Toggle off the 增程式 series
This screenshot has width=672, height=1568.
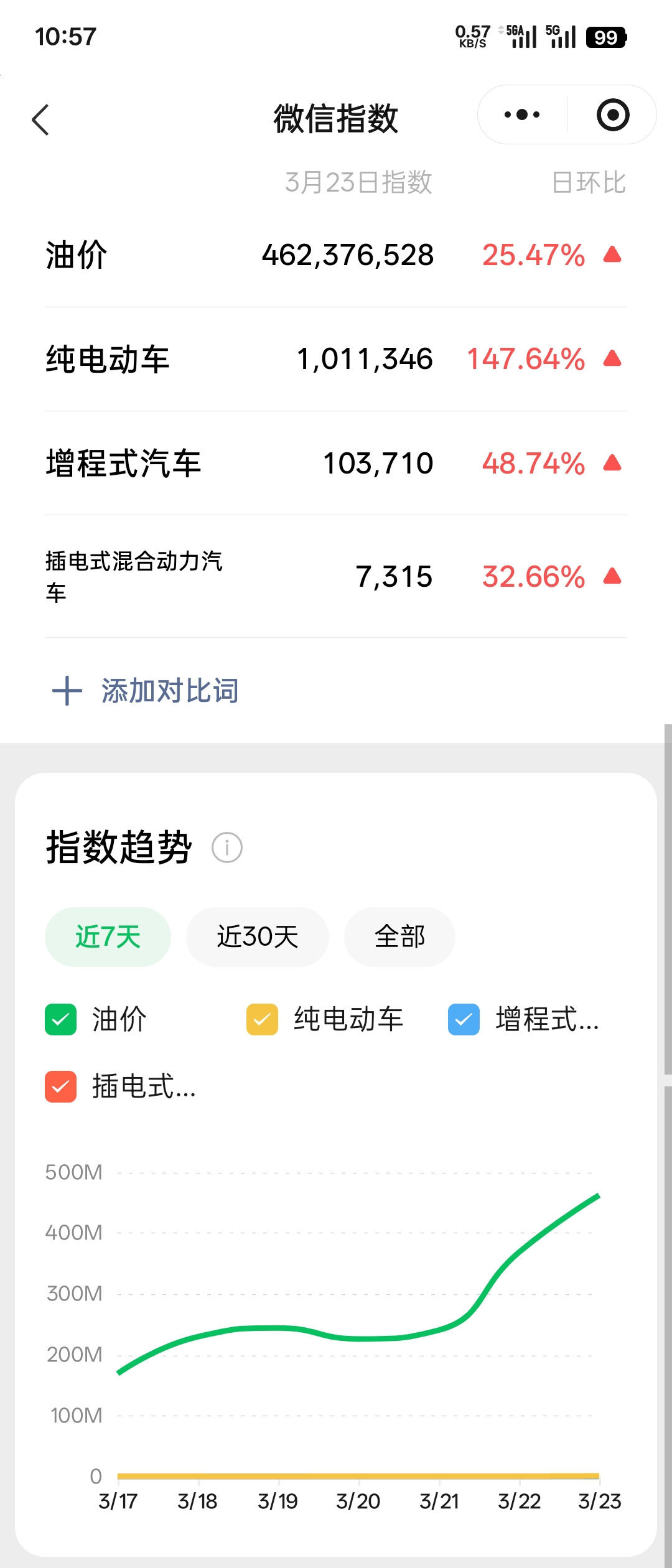(463, 1019)
